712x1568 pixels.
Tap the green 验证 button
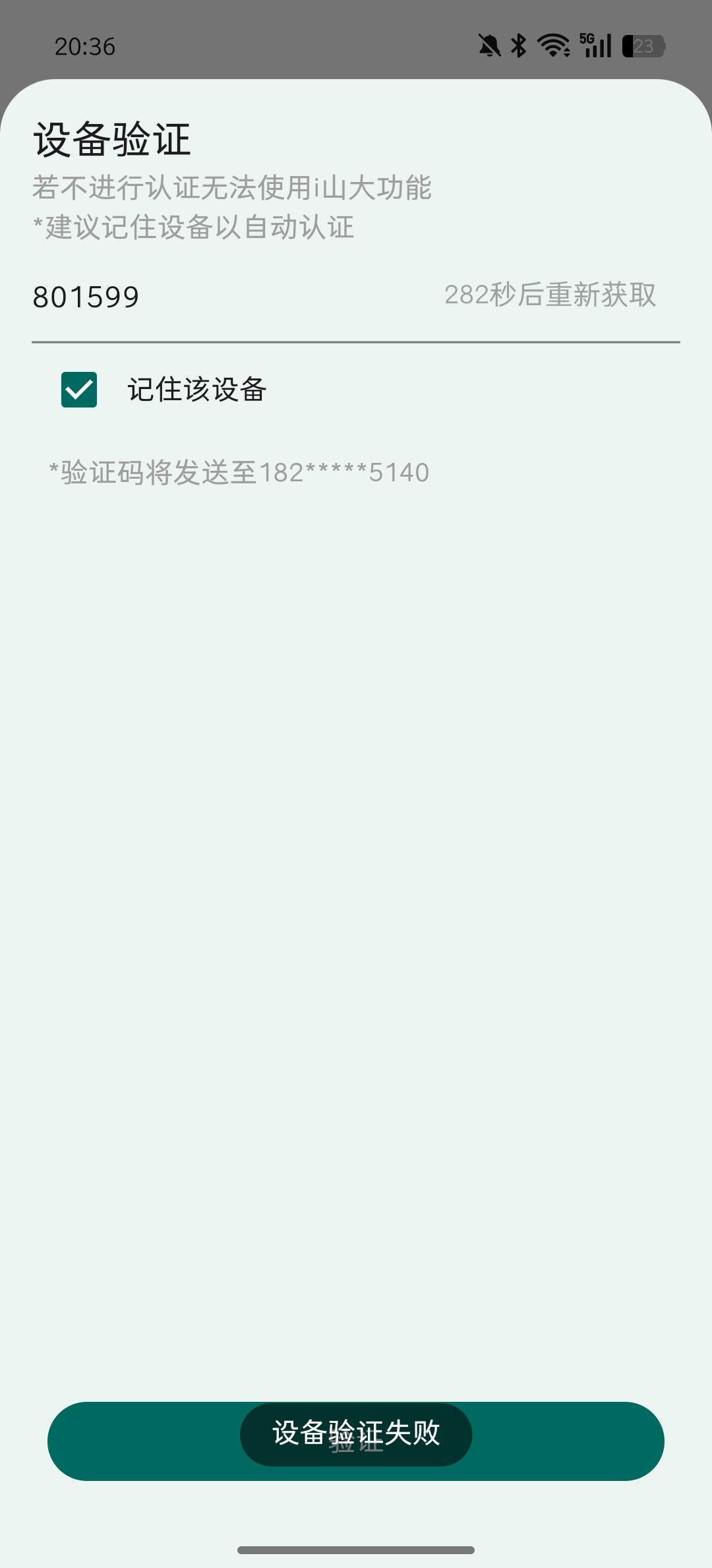(x=356, y=1441)
